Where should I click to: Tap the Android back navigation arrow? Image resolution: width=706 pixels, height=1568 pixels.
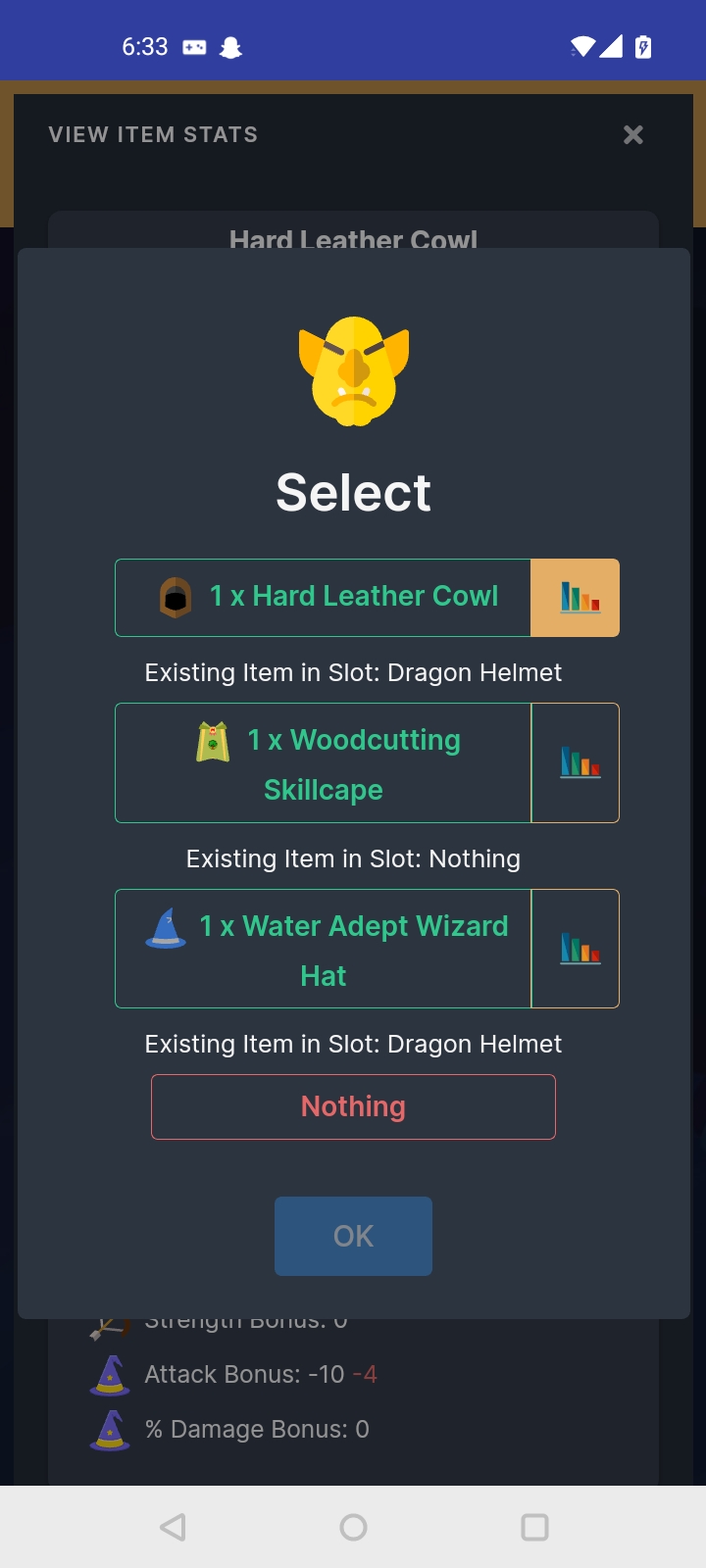tap(173, 1527)
